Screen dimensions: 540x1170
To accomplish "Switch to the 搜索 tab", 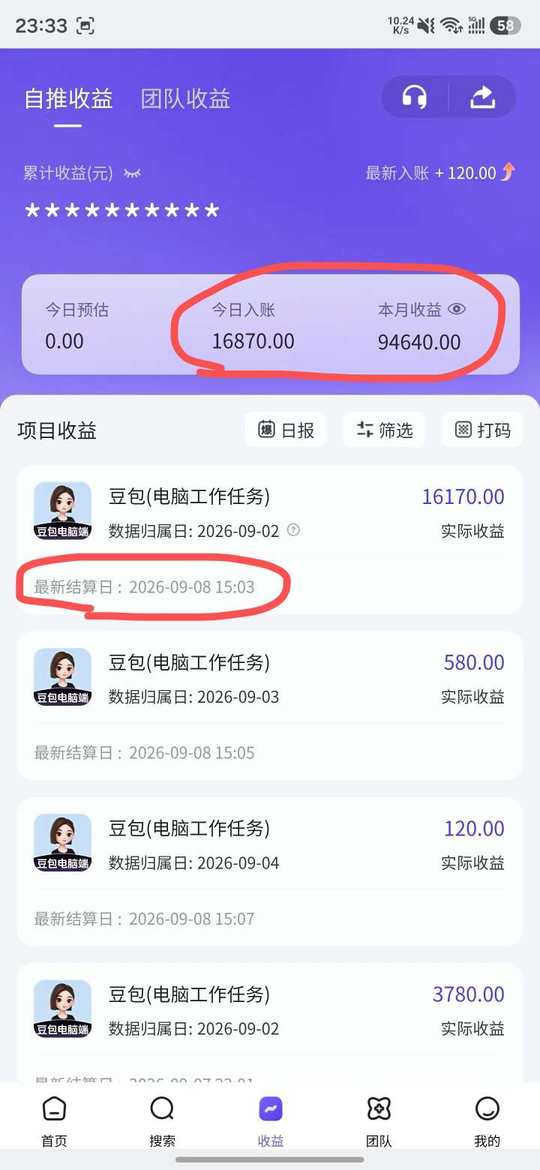I will point(162,1121).
